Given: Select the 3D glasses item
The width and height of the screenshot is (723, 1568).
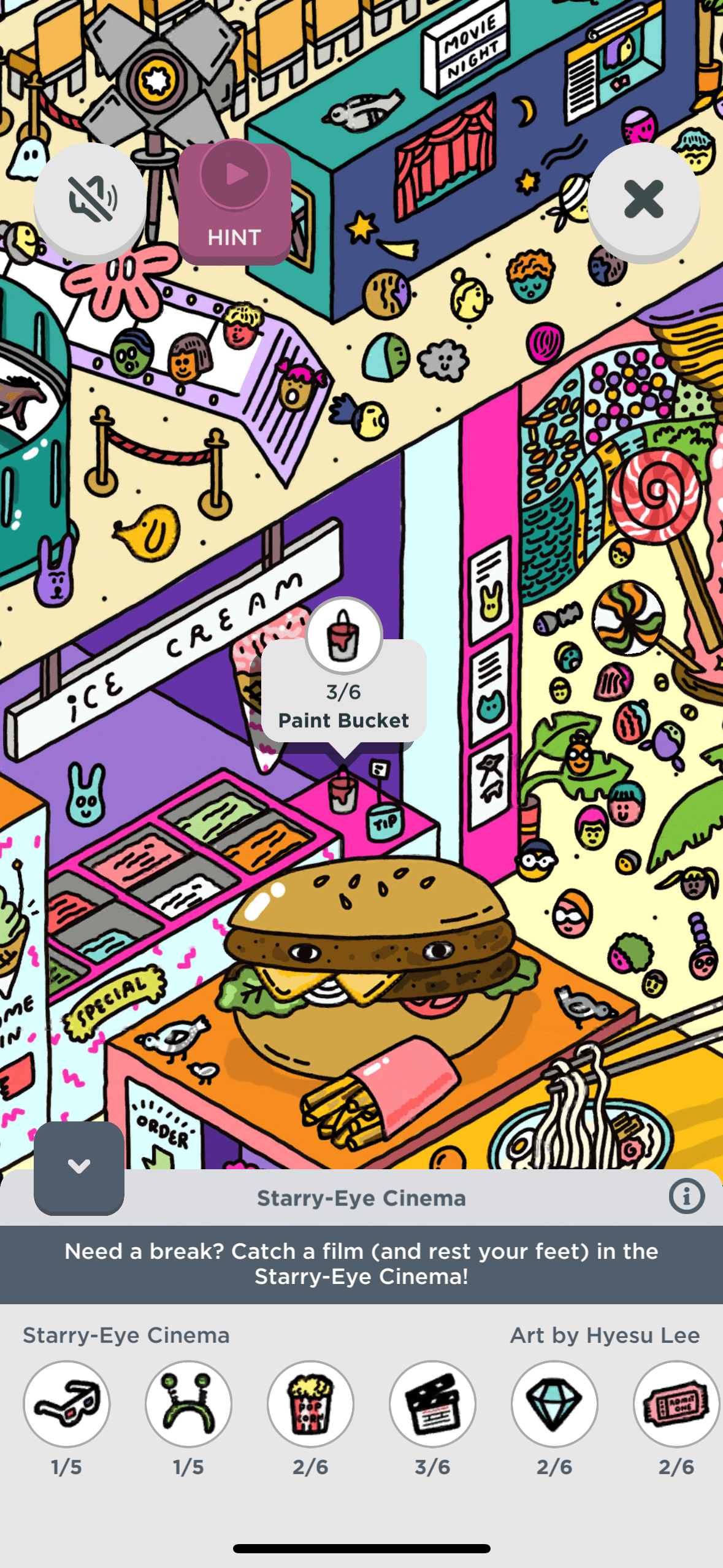Looking at the screenshot, I should [x=67, y=1404].
